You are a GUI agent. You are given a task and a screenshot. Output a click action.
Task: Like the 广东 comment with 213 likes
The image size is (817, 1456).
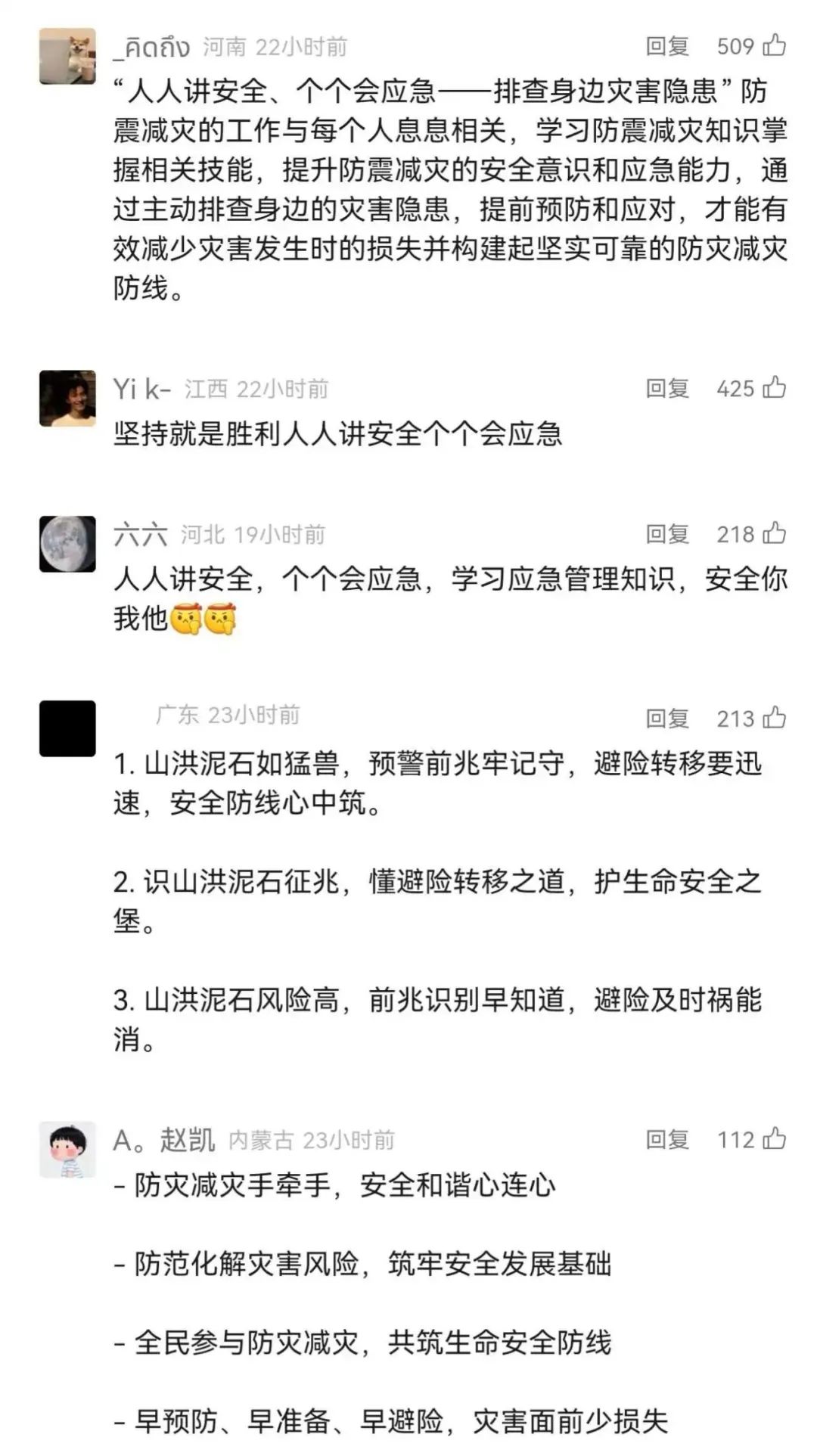click(774, 718)
